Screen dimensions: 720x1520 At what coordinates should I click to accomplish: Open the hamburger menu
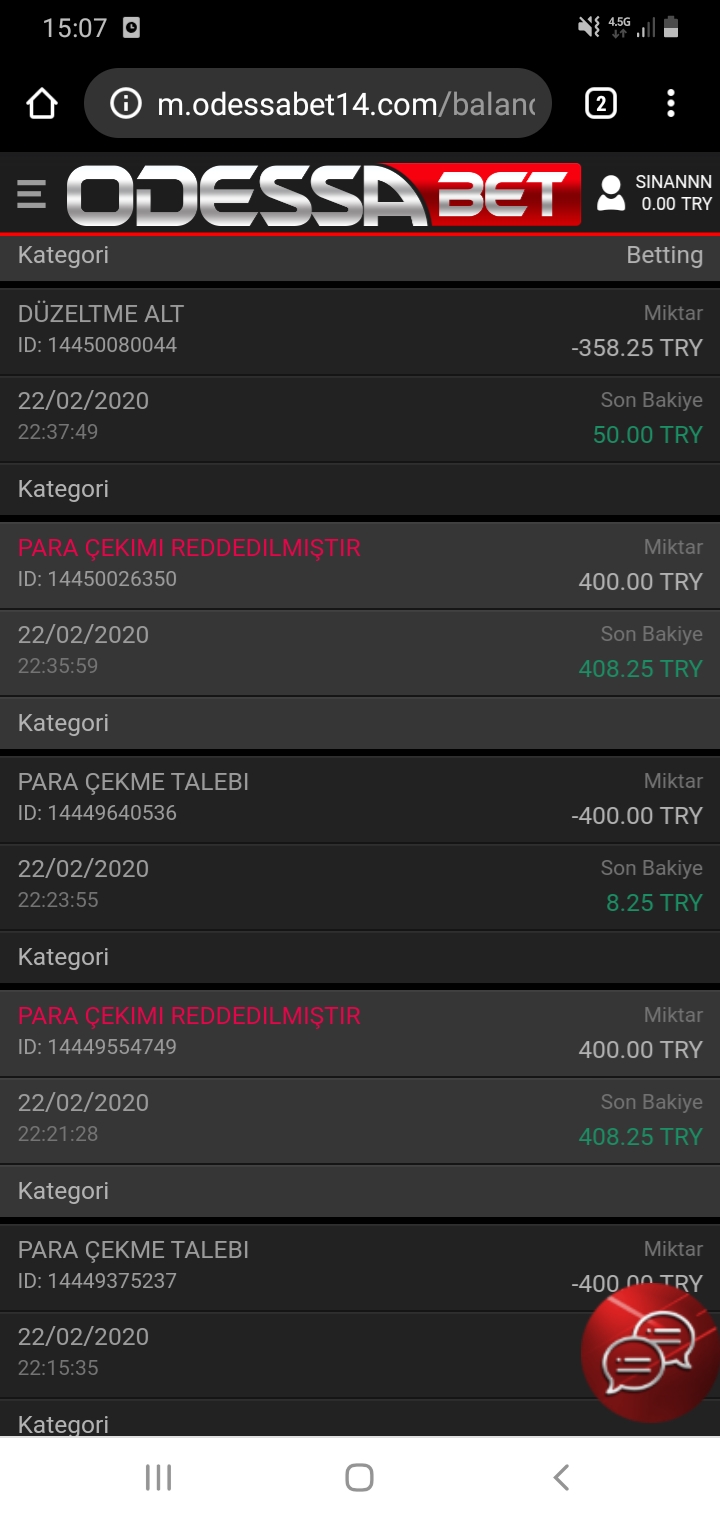pyautogui.click(x=31, y=194)
